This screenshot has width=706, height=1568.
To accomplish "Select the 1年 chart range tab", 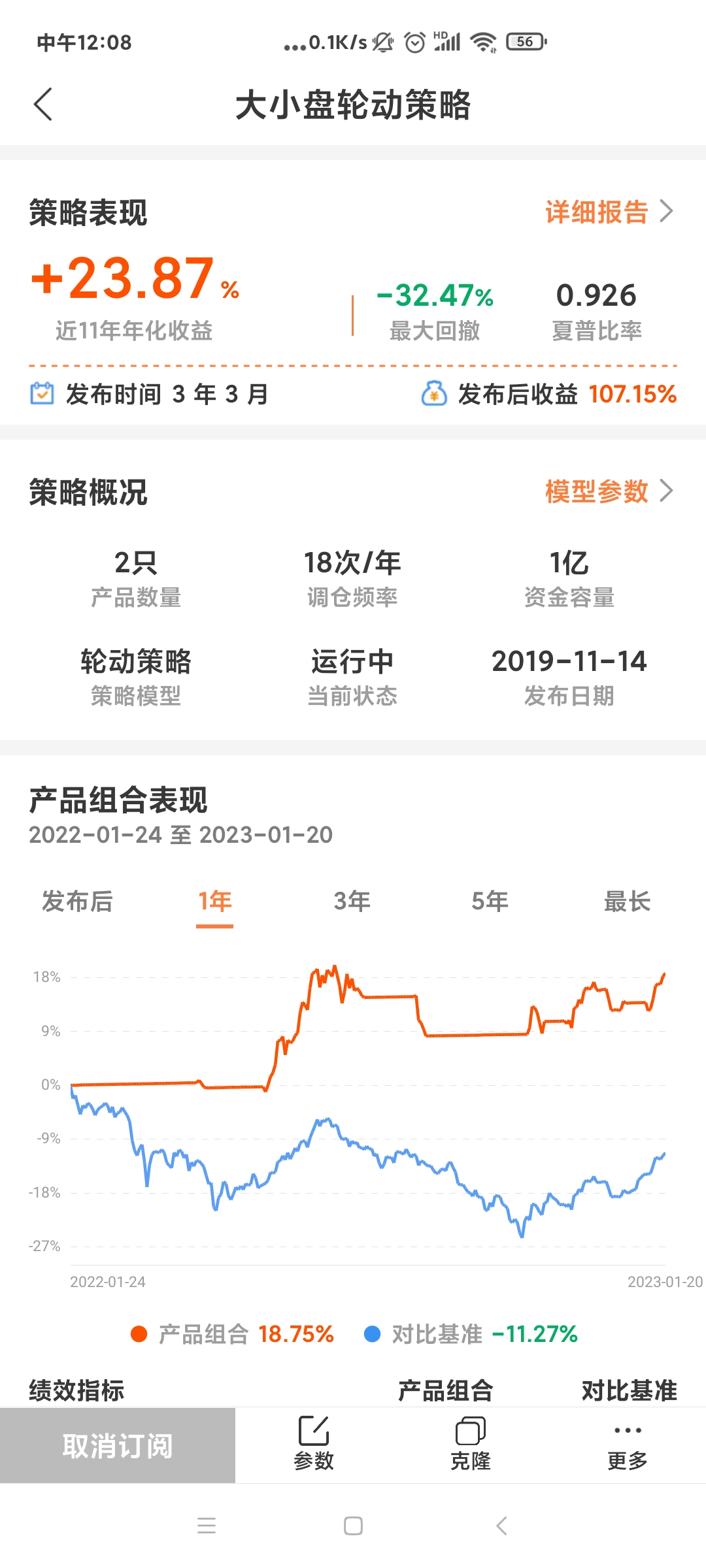I will coord(215,902).
